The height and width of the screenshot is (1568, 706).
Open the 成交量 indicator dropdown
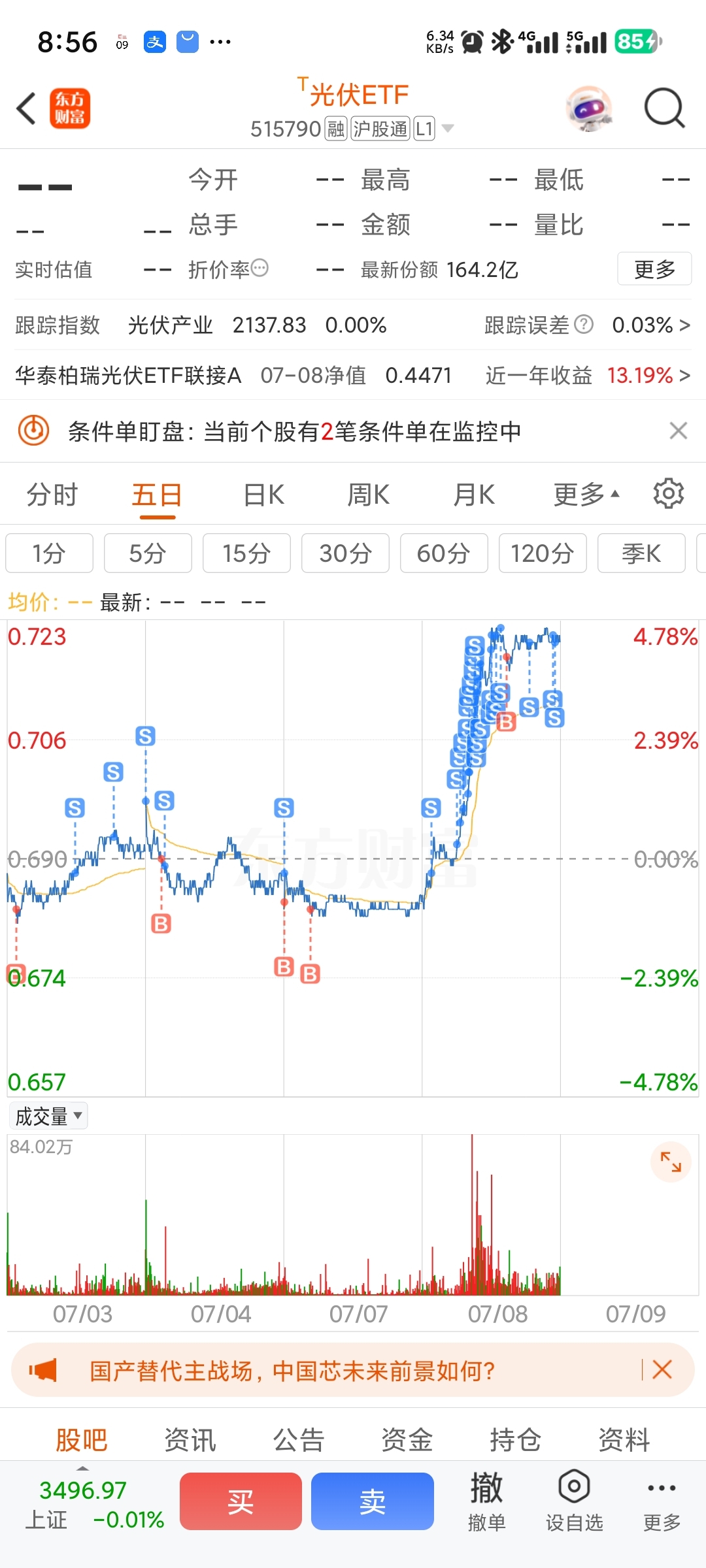48,1115
